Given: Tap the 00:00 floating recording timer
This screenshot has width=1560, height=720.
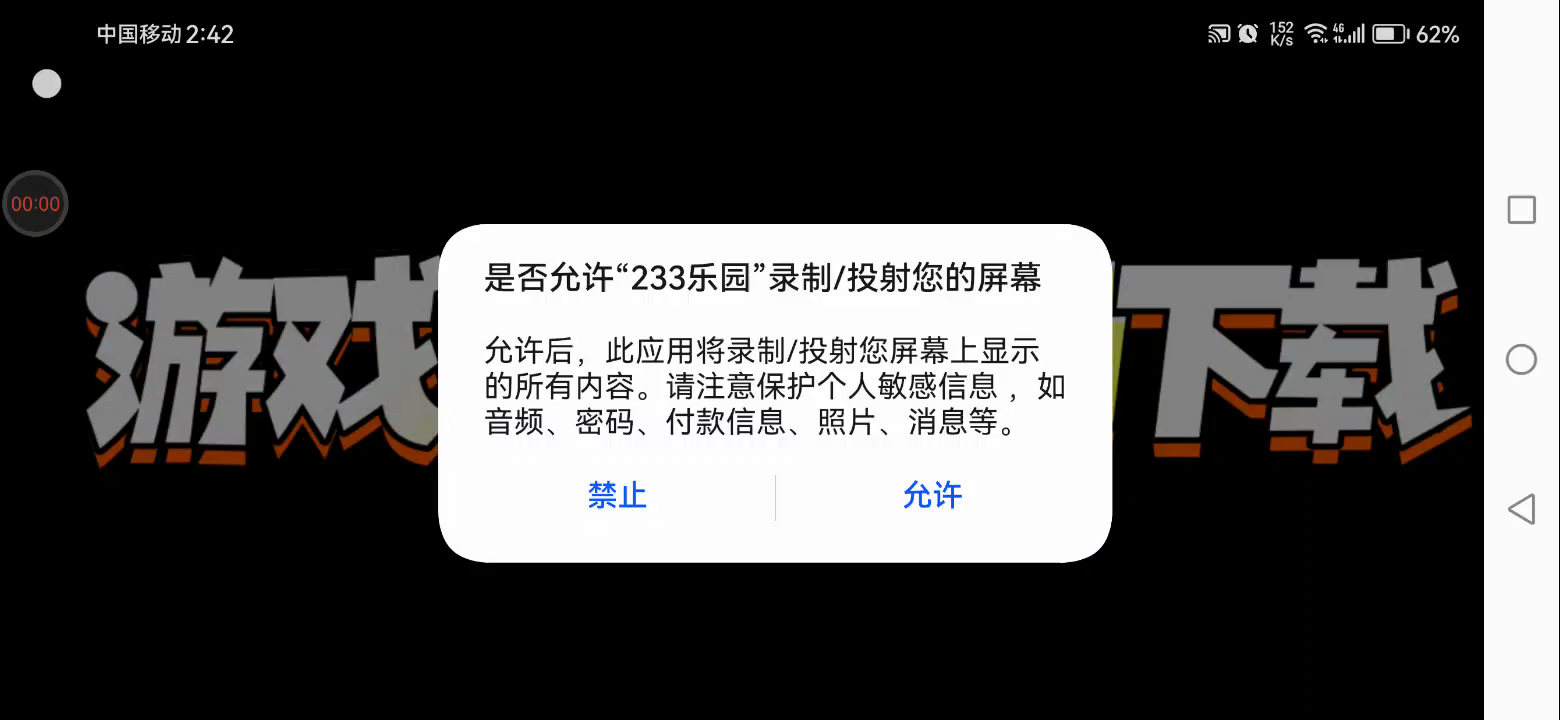Looking at the screenshot, I should click(36, 204).
